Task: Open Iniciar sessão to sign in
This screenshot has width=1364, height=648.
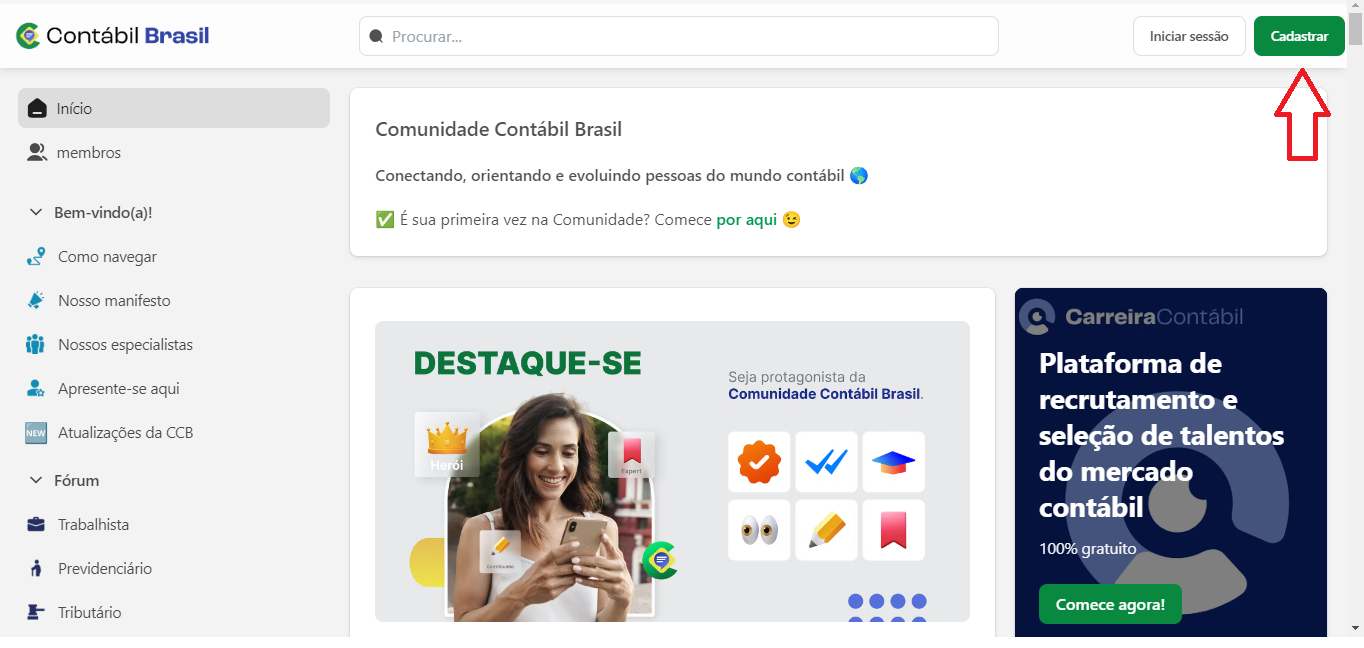Action: (x=1188, y=36)
